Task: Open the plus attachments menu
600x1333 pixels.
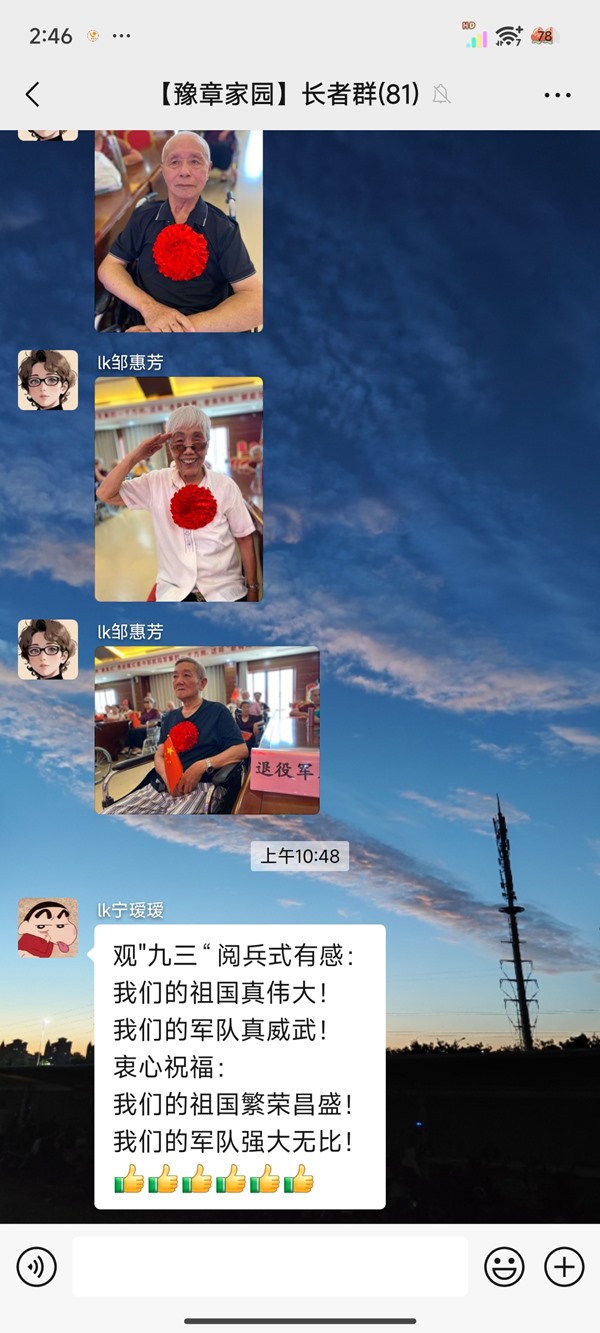Action: (x=564, y=1267)
